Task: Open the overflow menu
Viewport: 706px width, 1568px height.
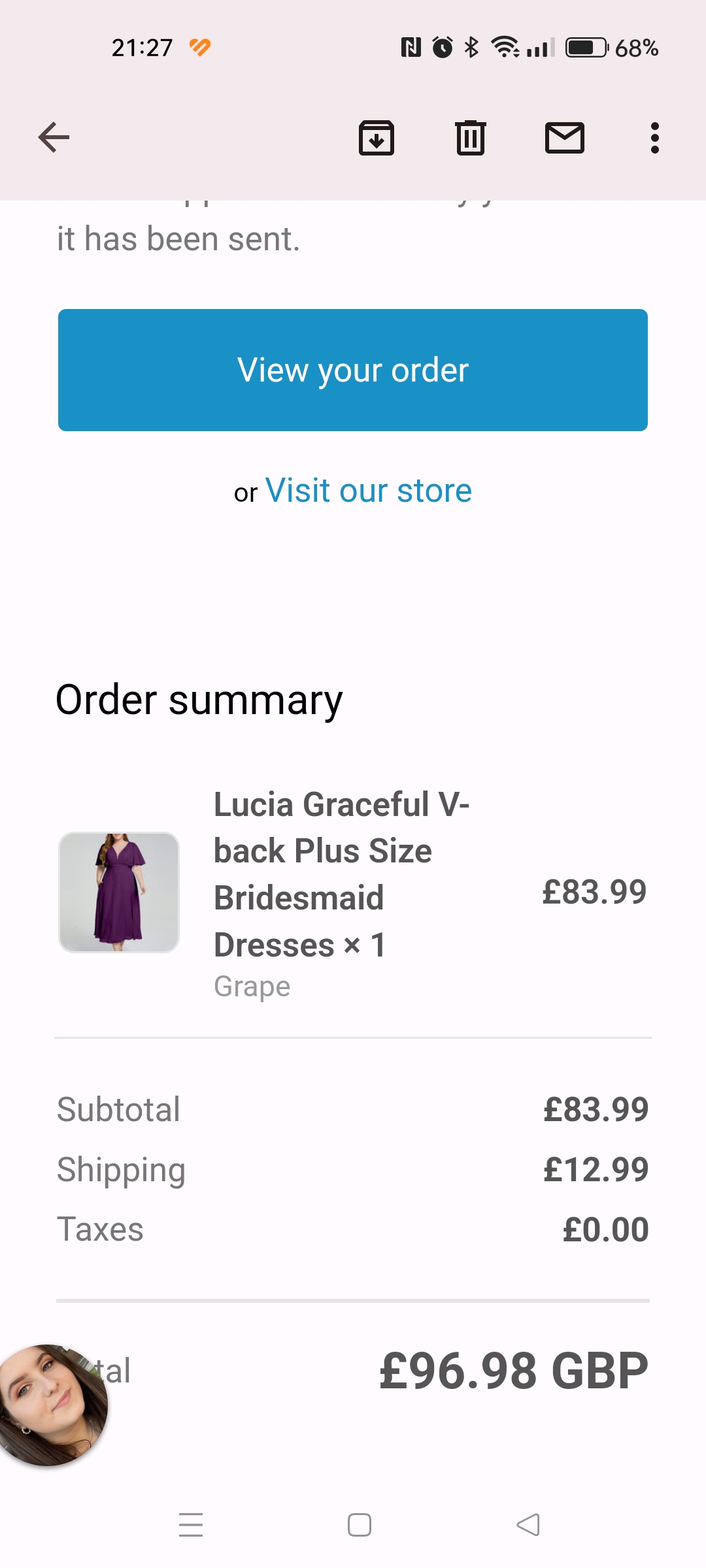Action: pyautogui.click(x=654, y=138)
